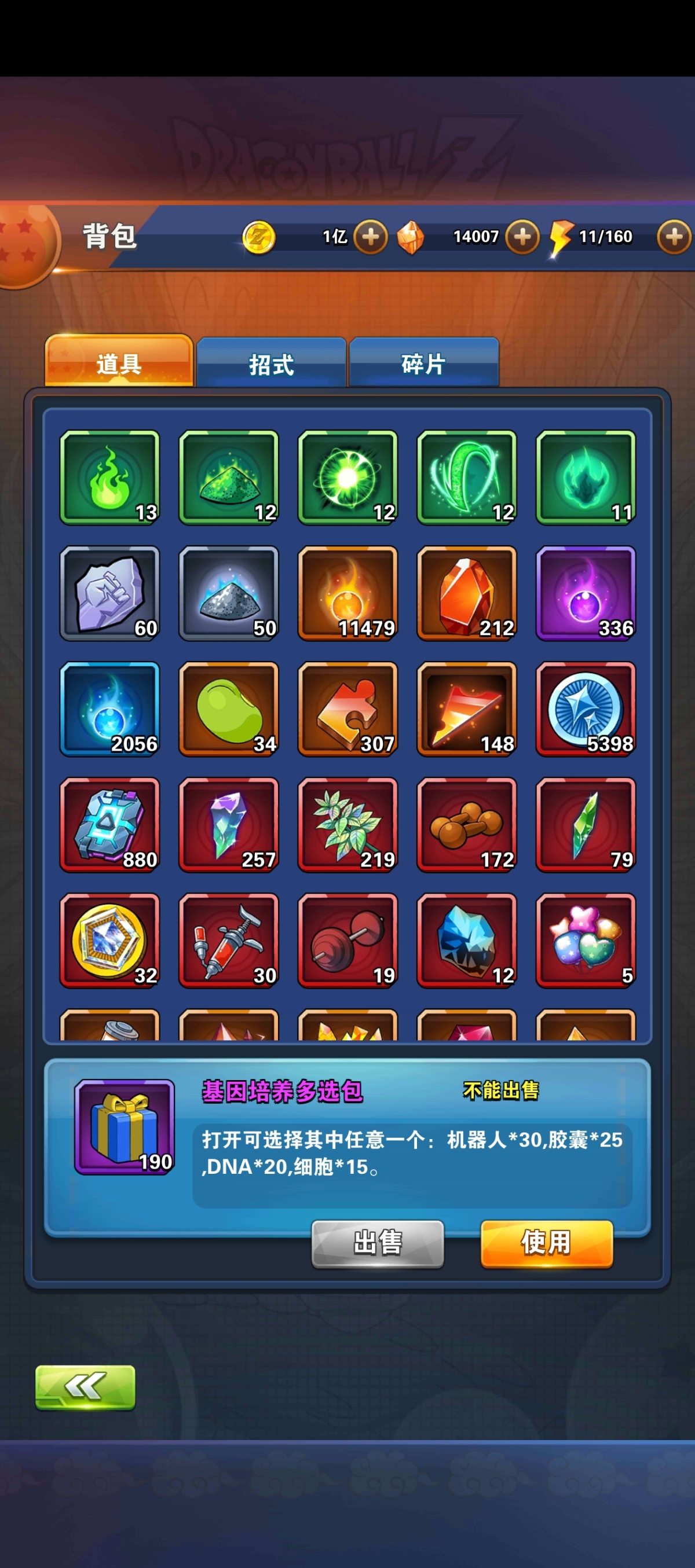Select the green flame item with 13
This screenshot has width=695, height=1568.
pos(109,478)
